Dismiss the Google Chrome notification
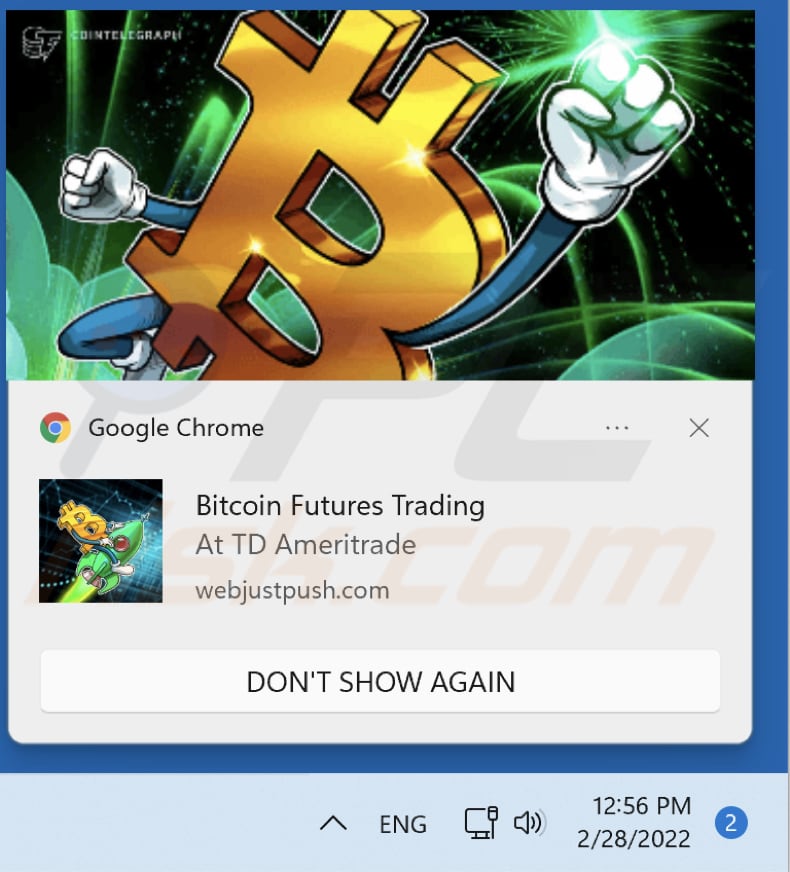The image size is (790, 872). (699, 428)
